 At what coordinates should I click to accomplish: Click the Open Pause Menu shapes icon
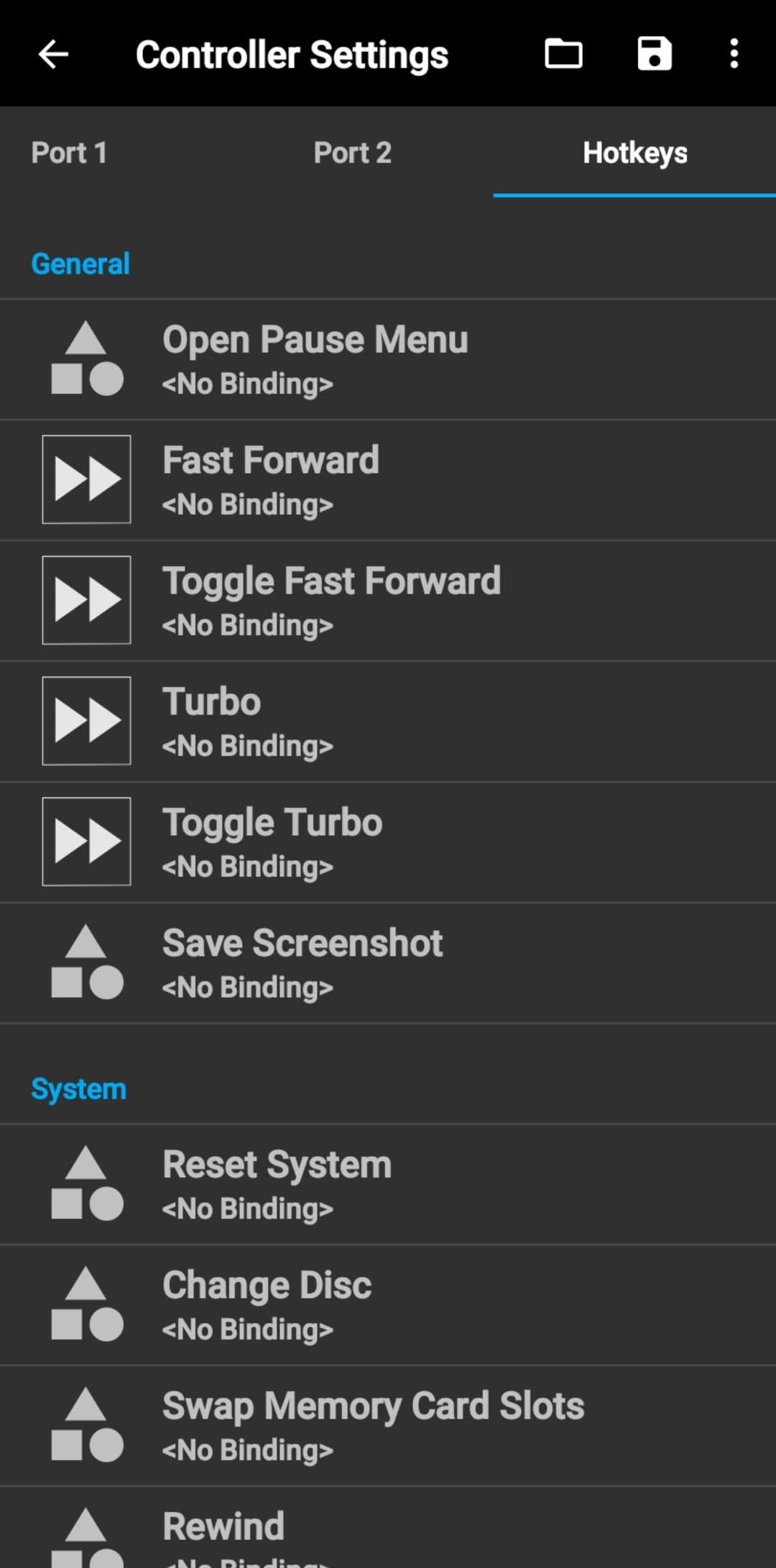pyautogui.click(x=86, y=357)
